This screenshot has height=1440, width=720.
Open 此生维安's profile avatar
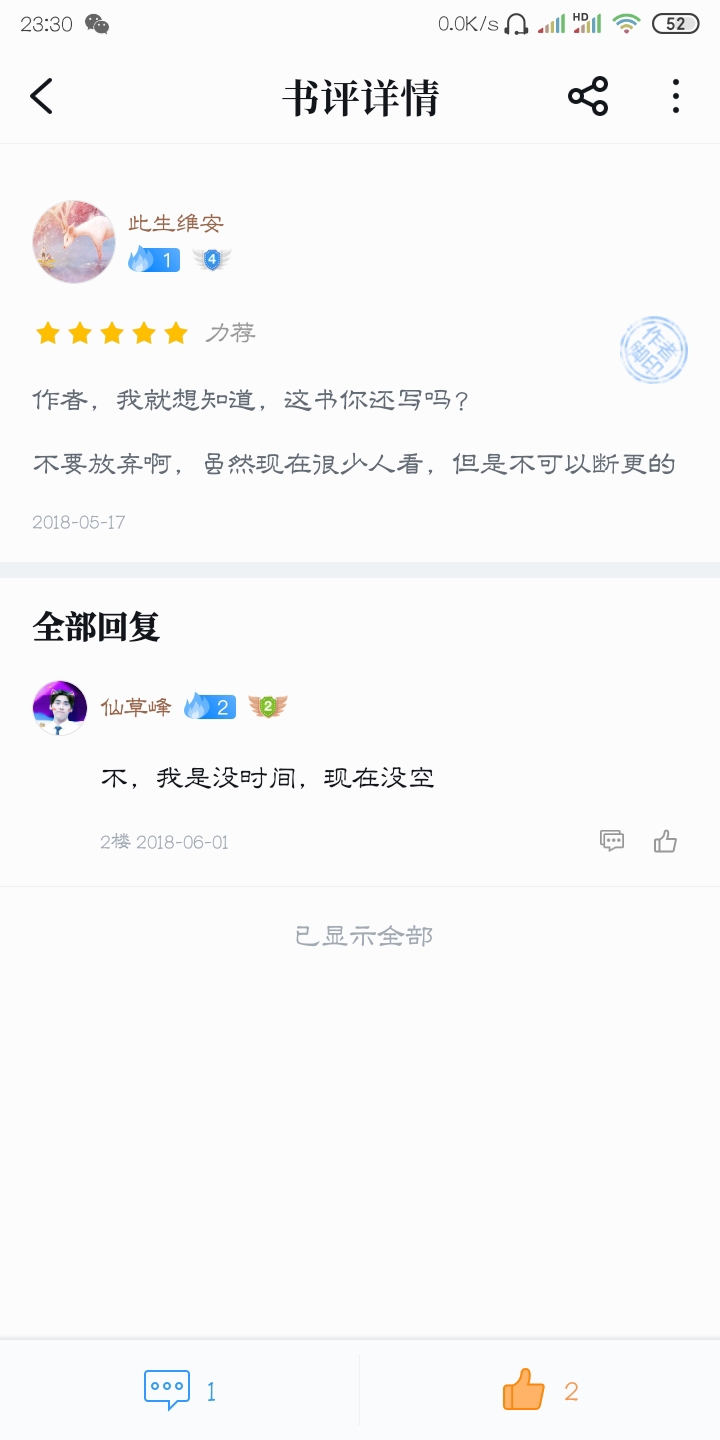[x=74, y=242]
